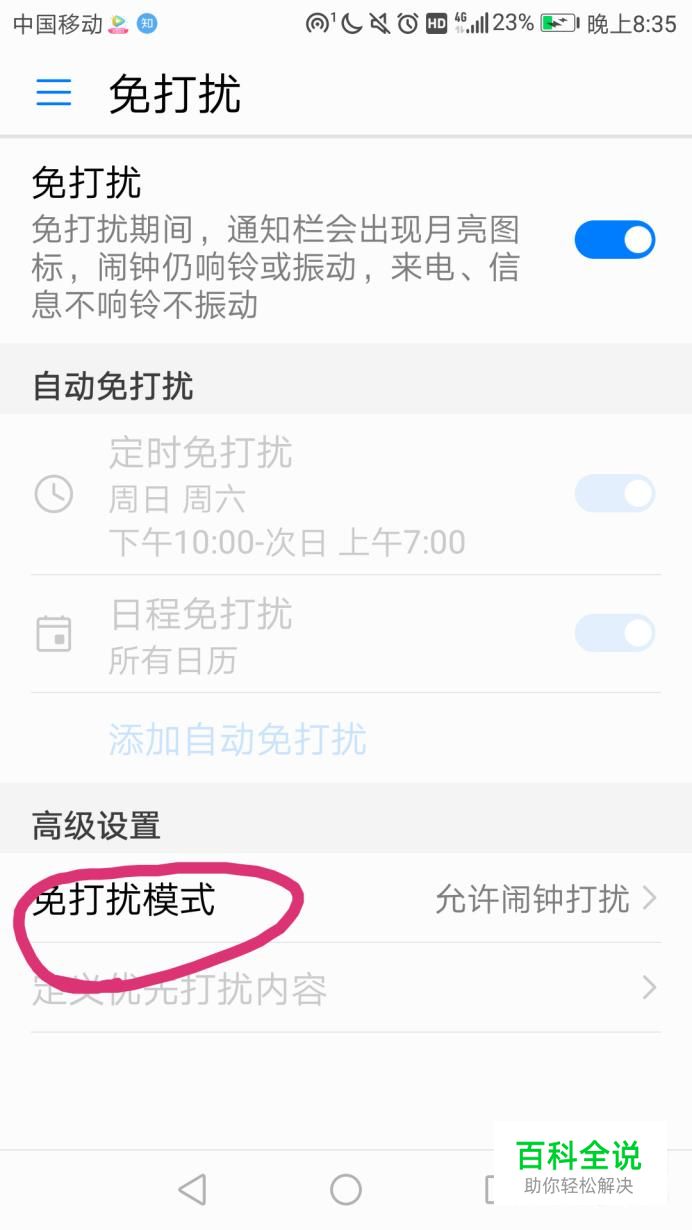Toggle the 日程免打扰 switch

pyautogui.click(x=614, y=633)
